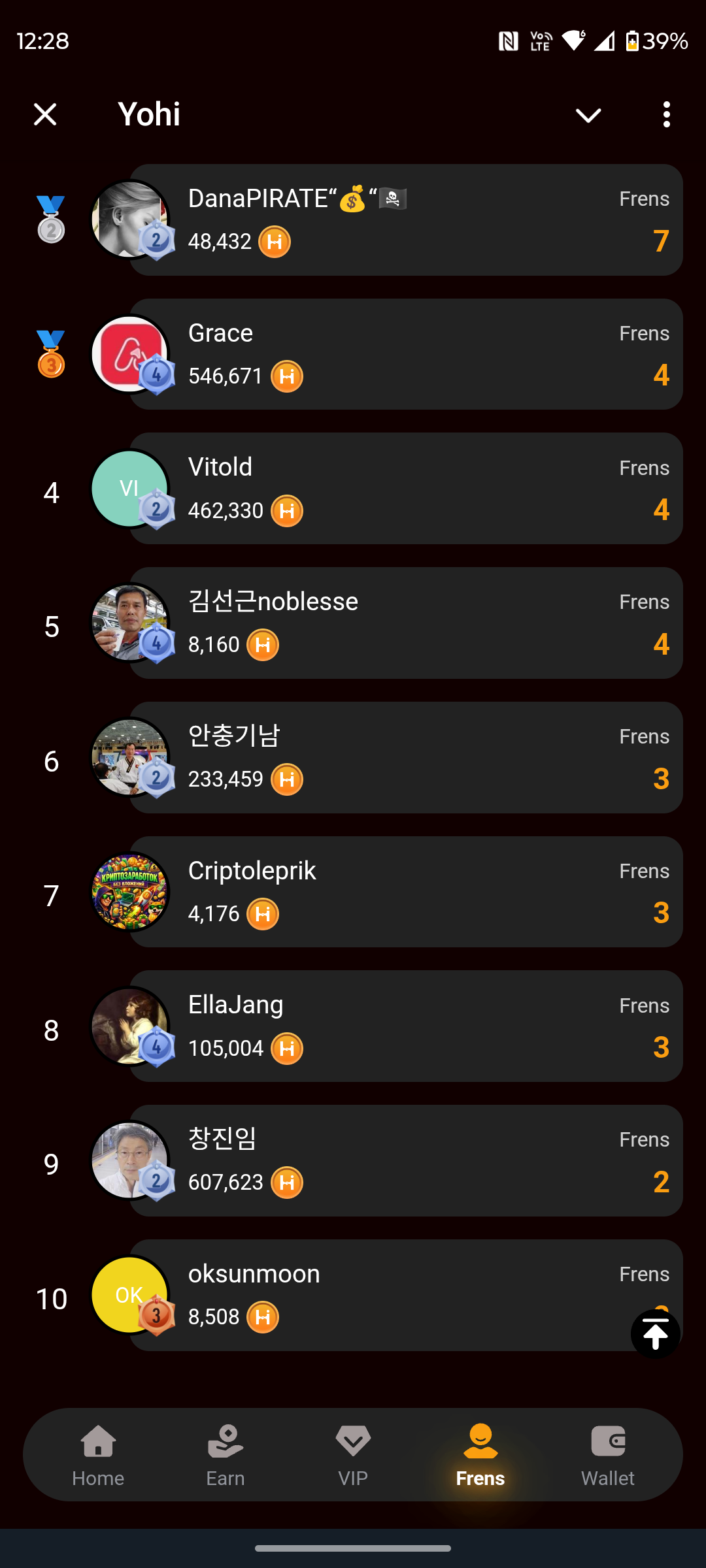Select the 안충기남 entry
This screenshot has width=706, height=1568.
click(x=405, y=758)
